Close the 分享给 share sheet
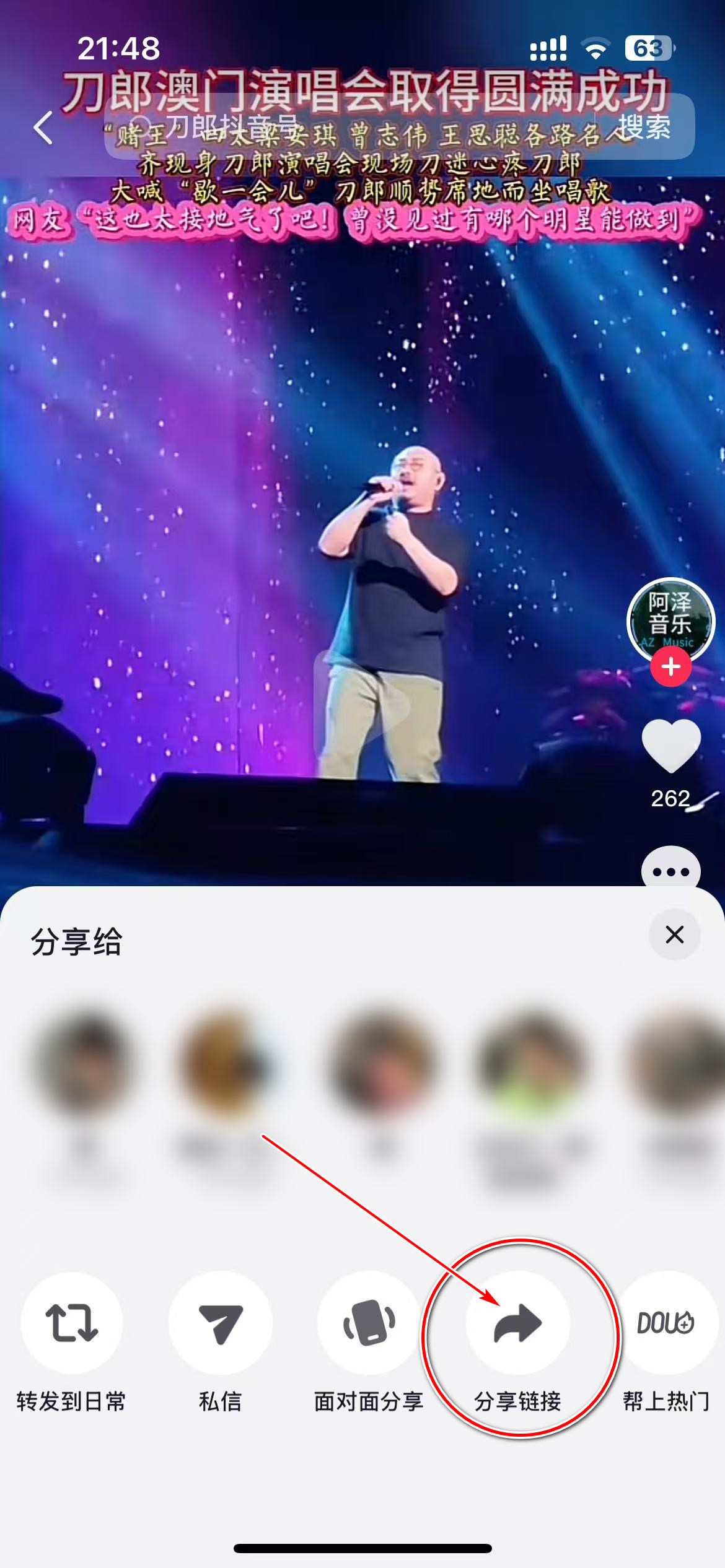The image size is (725, 1568). 674,934
